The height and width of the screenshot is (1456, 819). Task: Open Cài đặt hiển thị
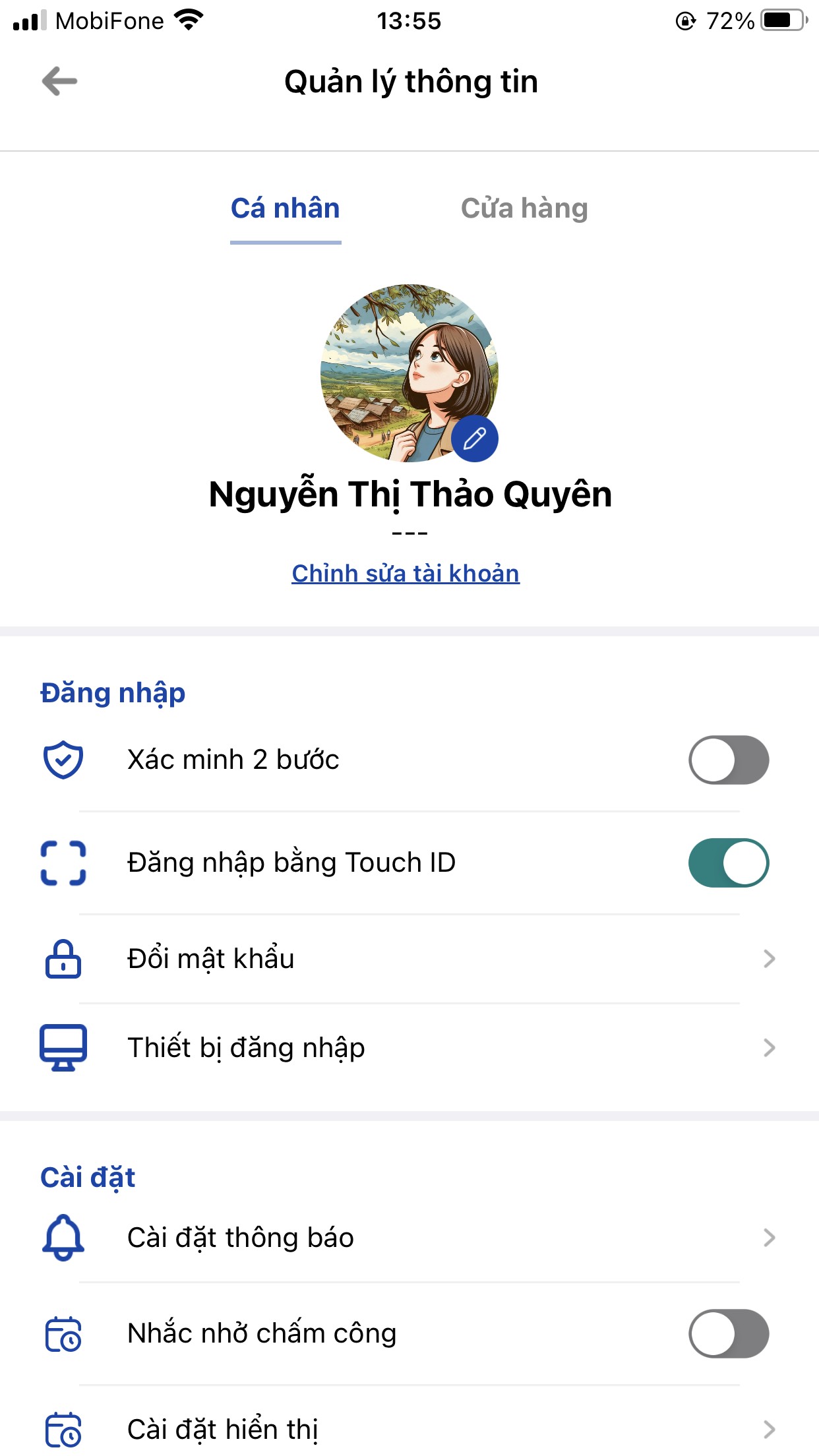click(x=409, y=1429)
